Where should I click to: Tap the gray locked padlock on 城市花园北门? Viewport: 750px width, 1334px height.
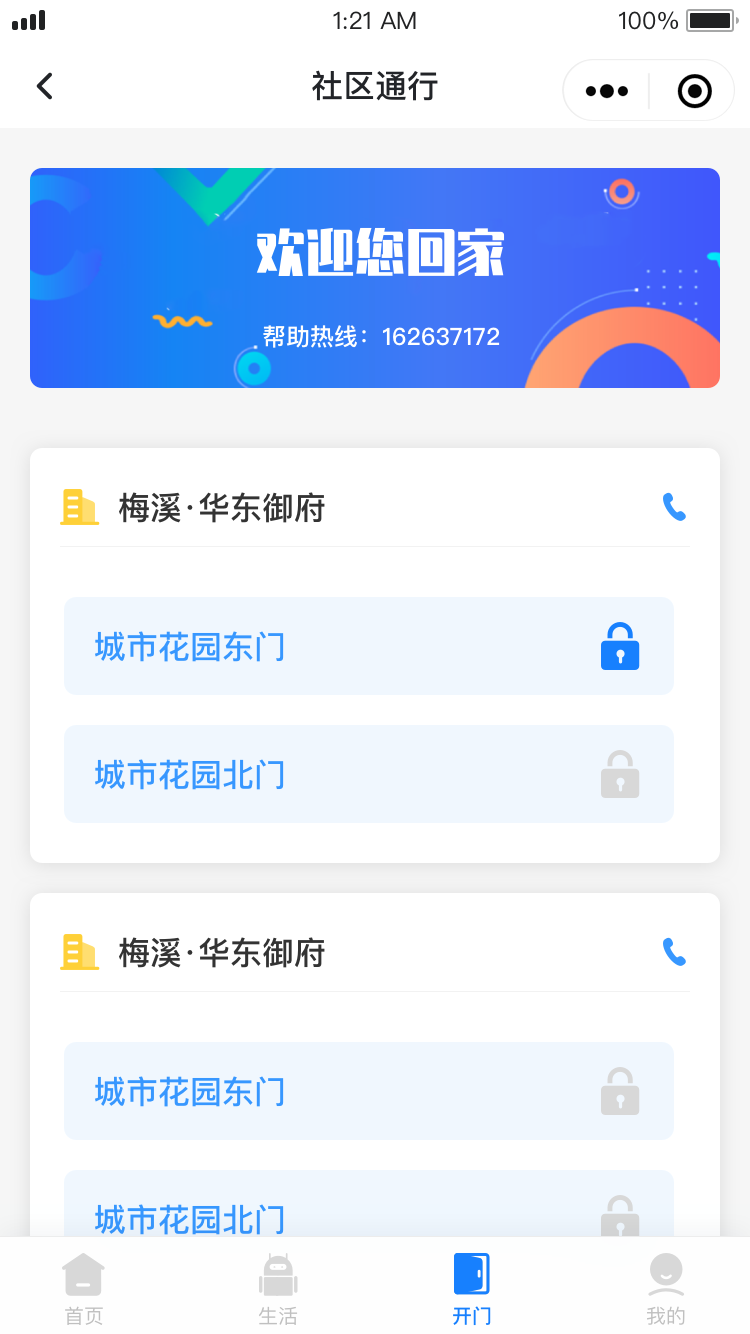[x=619, y=774]
